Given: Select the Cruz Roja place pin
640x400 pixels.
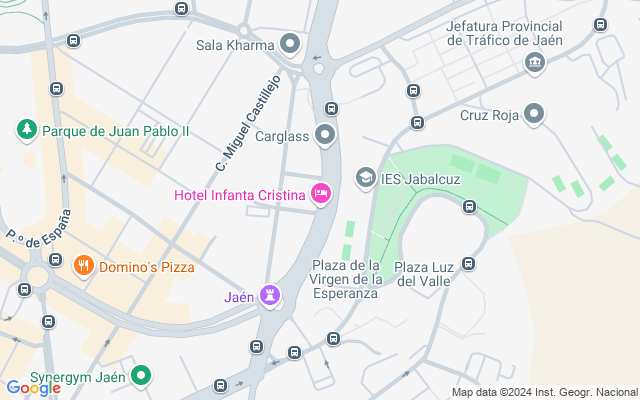Looking at the screenshot, I should (x=534, y=115).
